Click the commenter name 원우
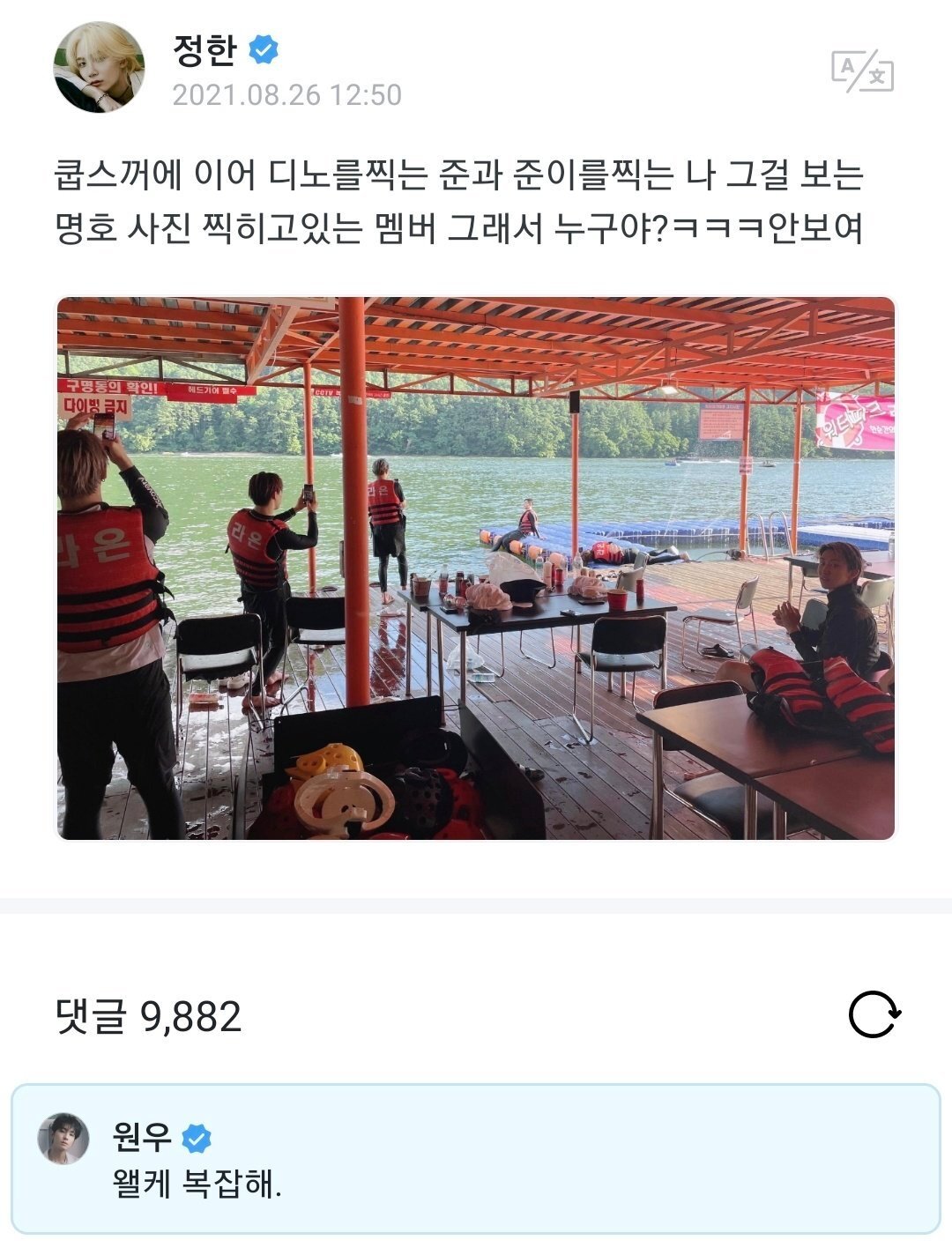 pos(139,1137)
